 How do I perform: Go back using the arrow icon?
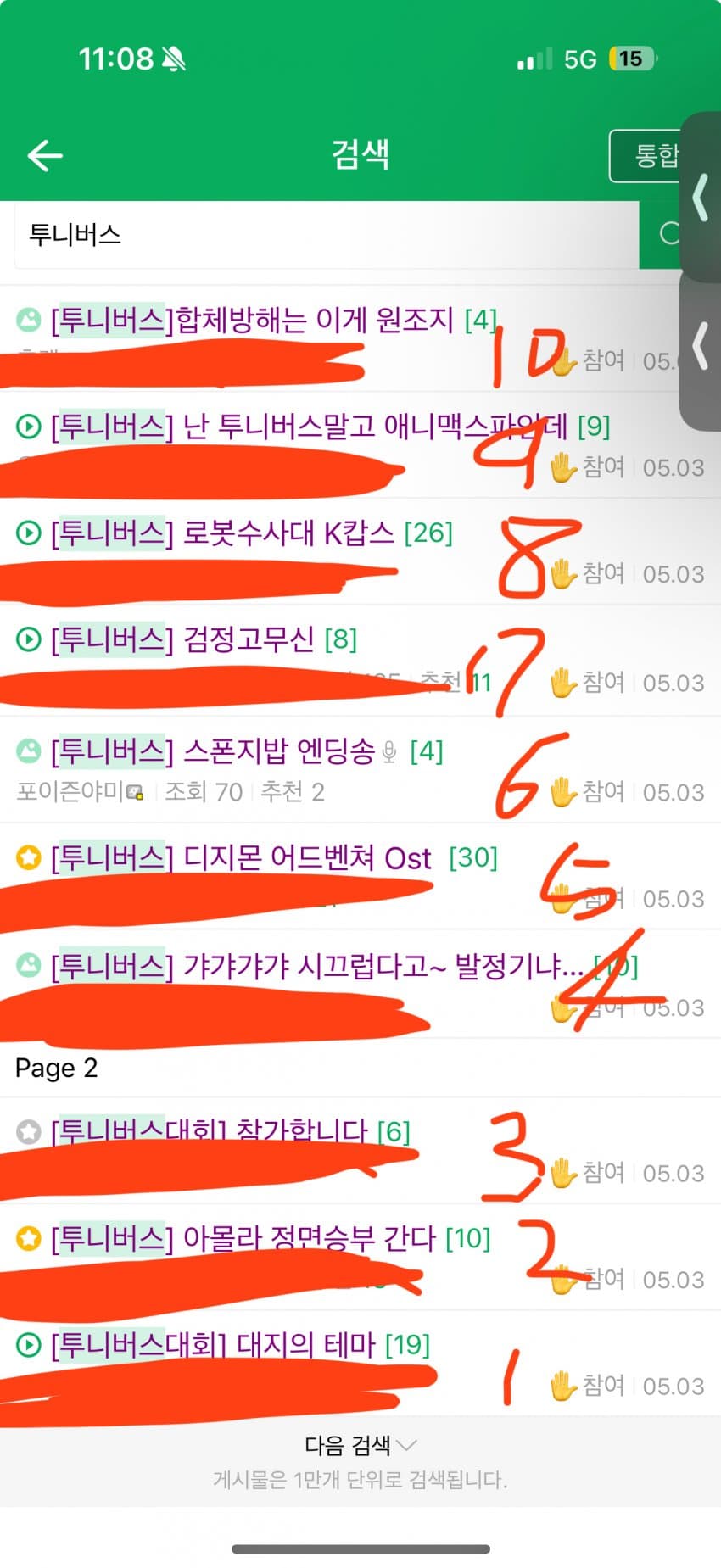coord(45,155)
